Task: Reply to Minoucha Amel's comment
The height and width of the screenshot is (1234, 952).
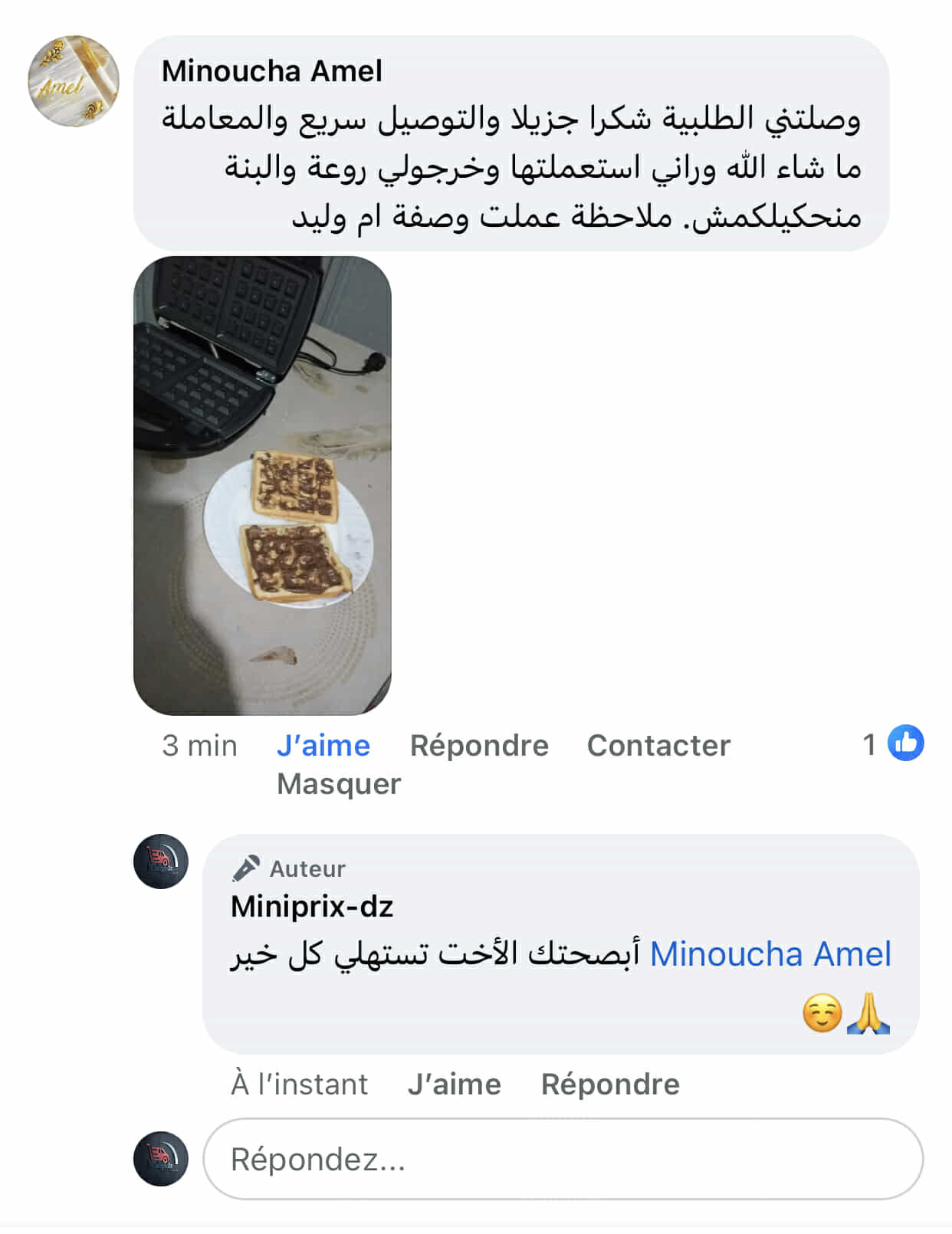Action: click(479, 745)
